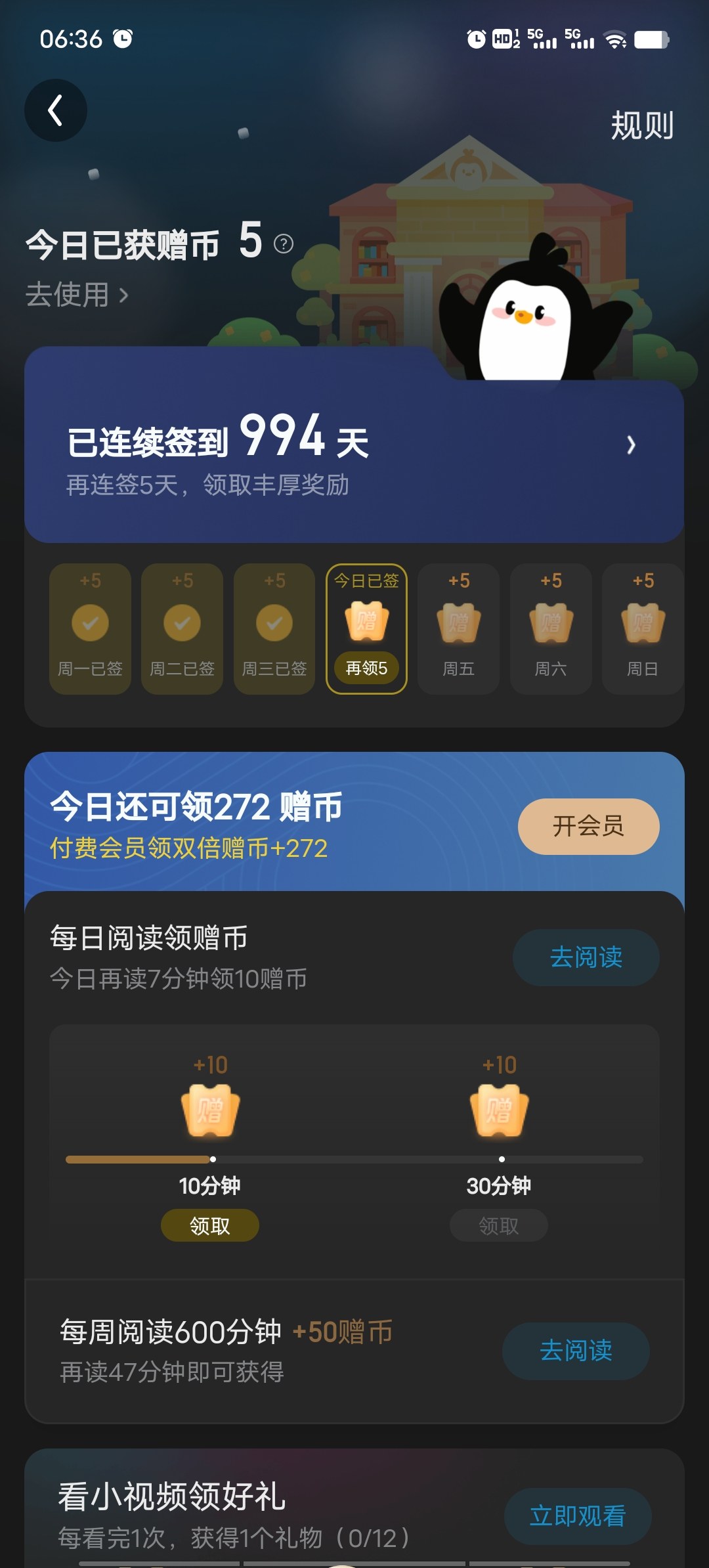709x1568 pixels.
Task: Tap the question mark beside 今日已获赠币
Action: tap(283, 244)
